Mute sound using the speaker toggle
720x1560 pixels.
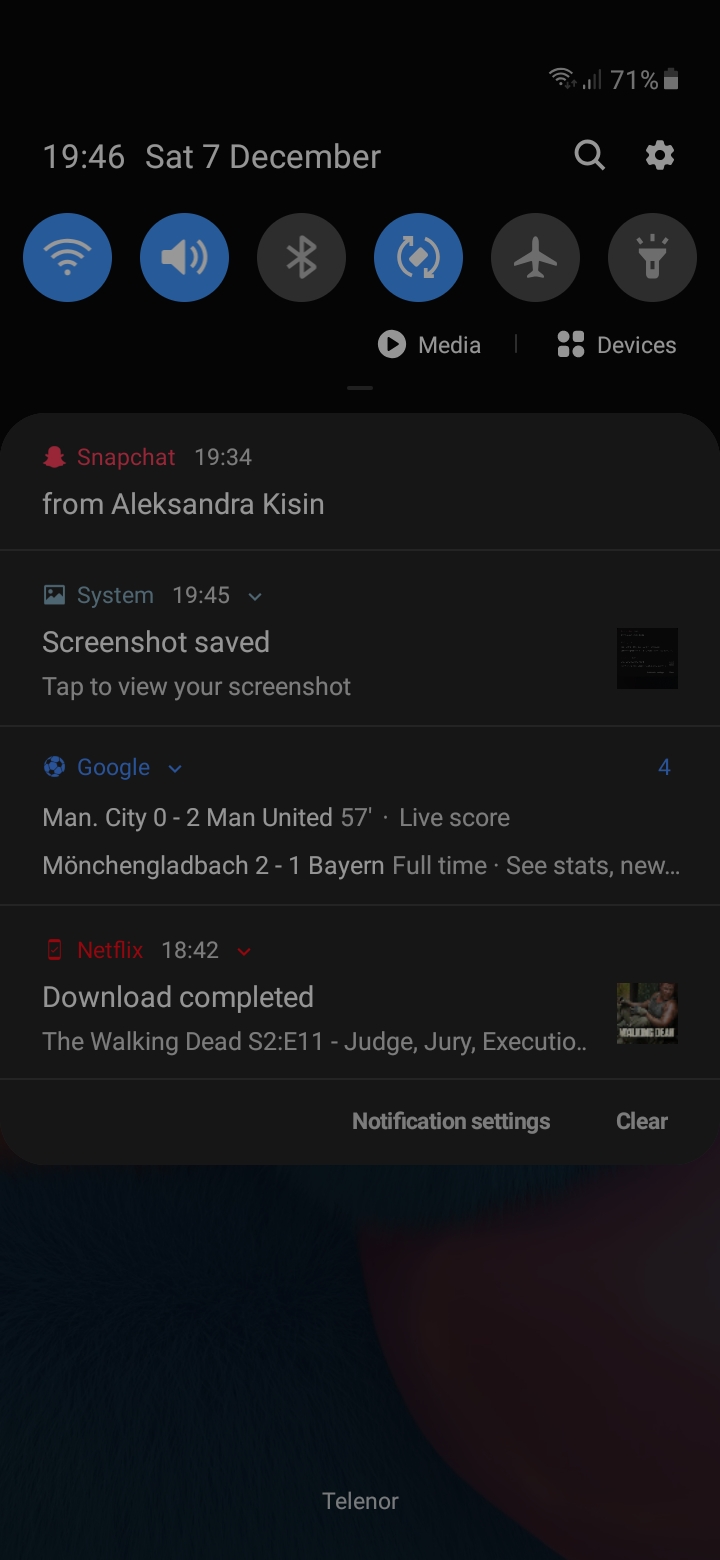(x=184, y=258)
